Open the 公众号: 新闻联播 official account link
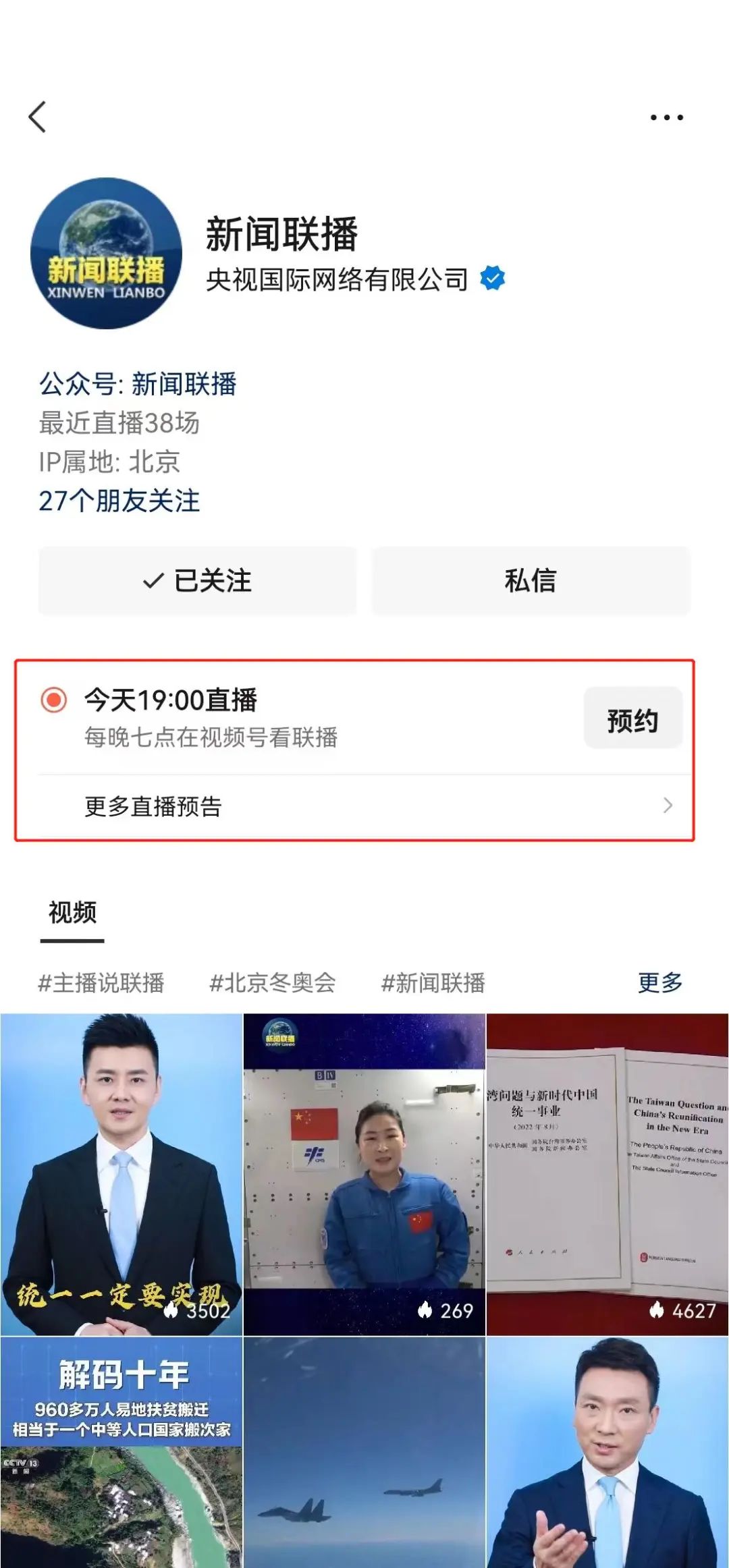This screenshot has width=729, height=1568. pyautogui.click(x=138, y=384)
